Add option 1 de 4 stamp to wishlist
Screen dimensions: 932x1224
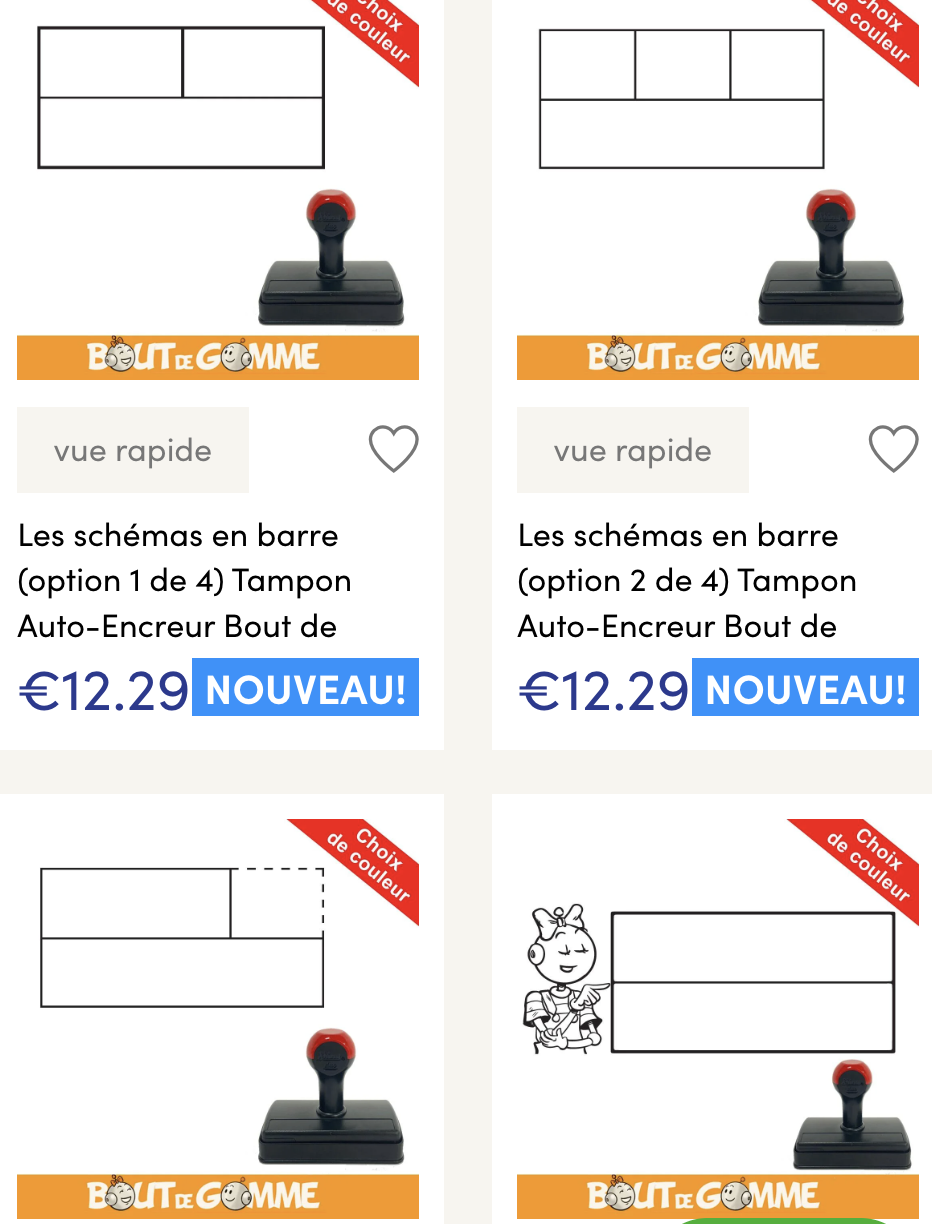pos(393,449)
